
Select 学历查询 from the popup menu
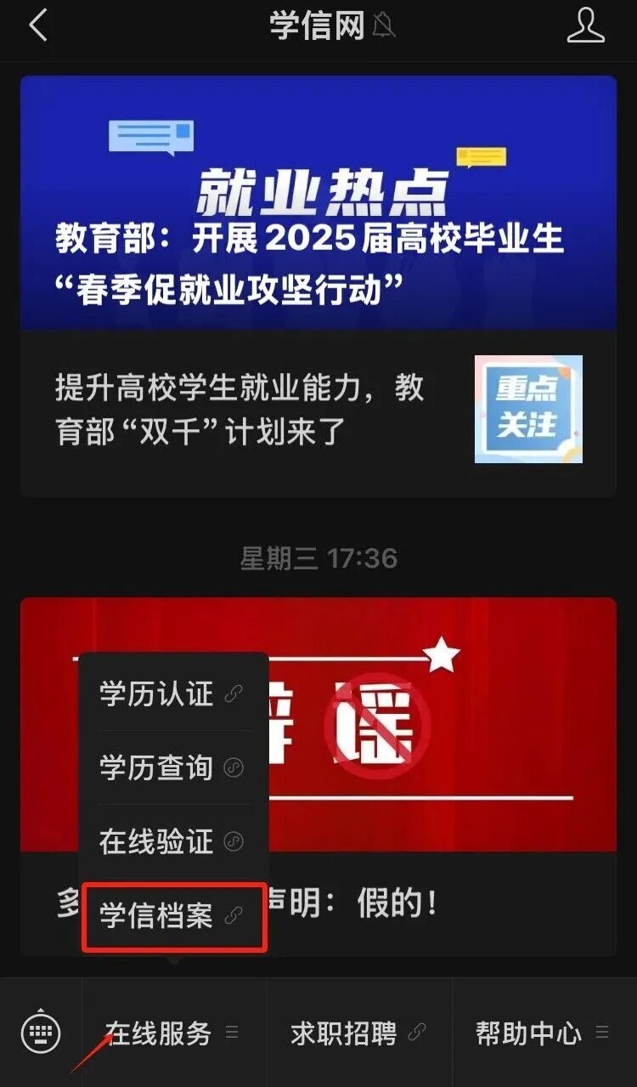(171, 767)
